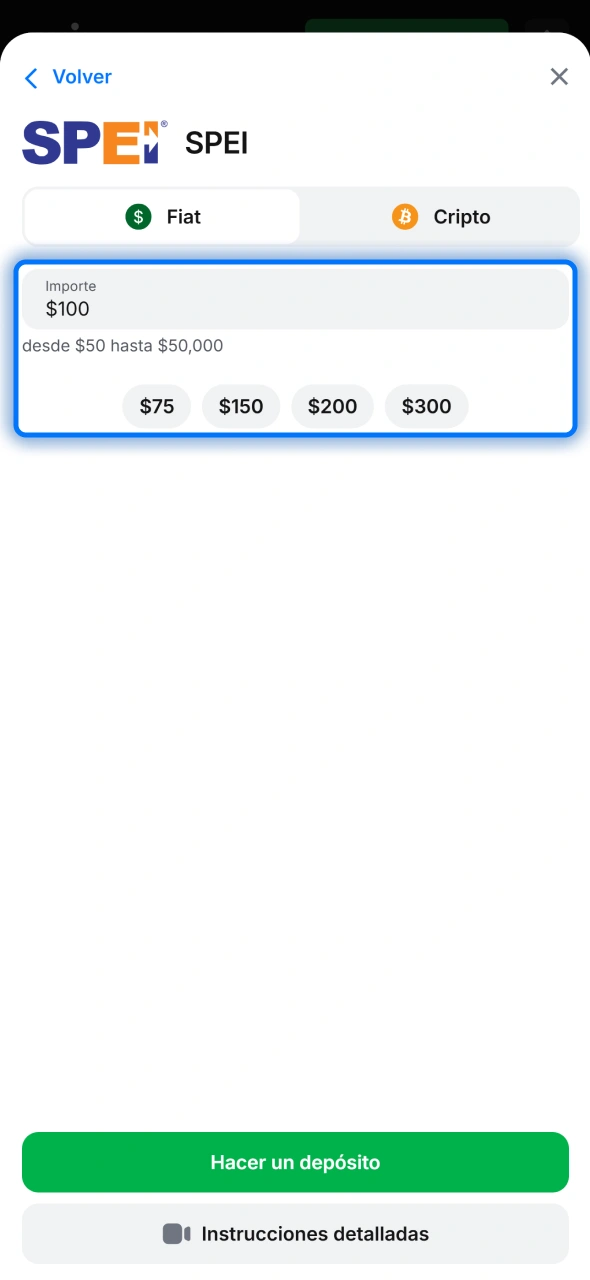The image size is (590, 1280).
Task: Open Instrucciones detalladas video guide
Action: (x=295, y=1234)
